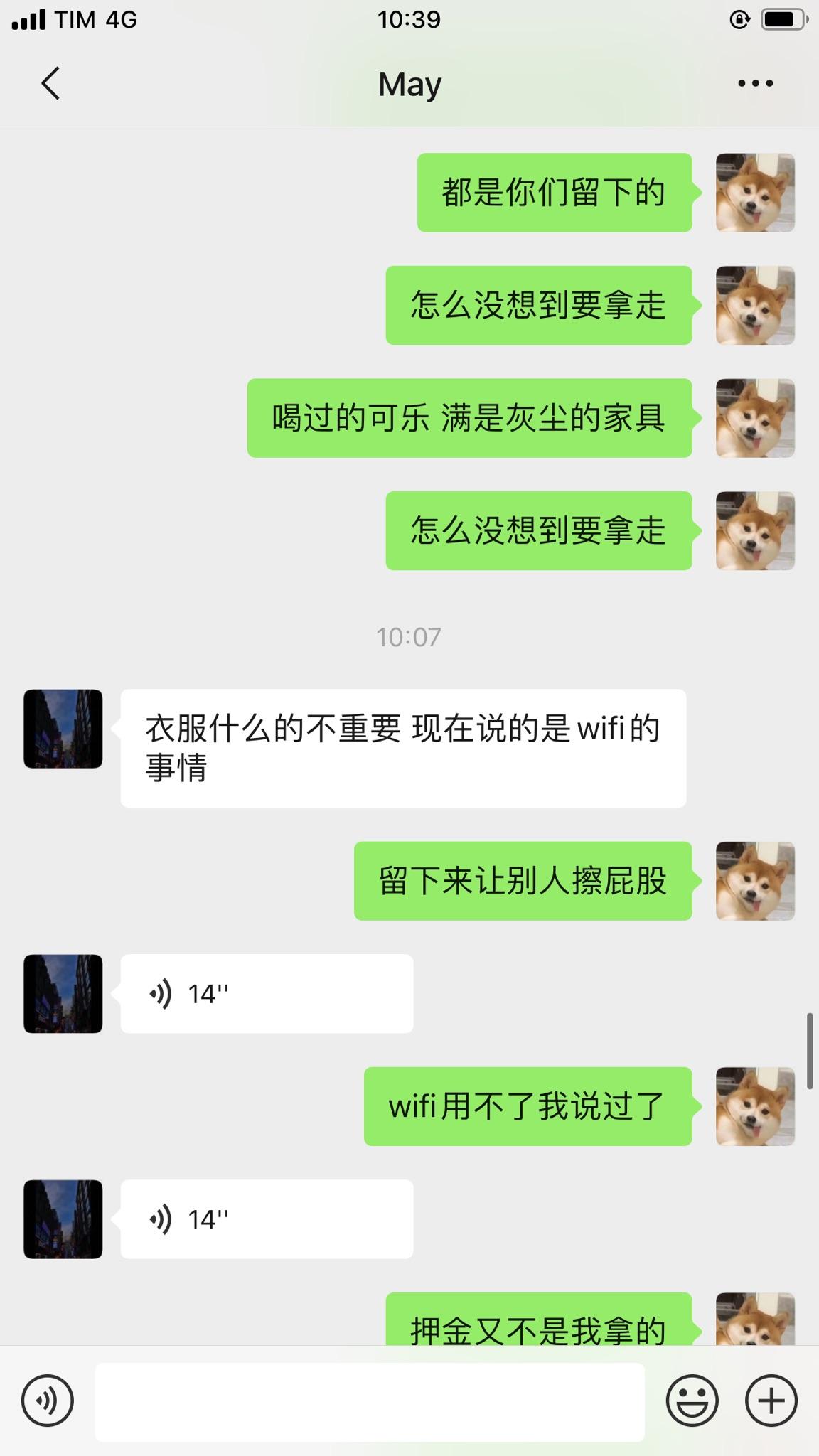Open the plus attachments menu
This screenshot has height=1456, width=819.
coord(771,1401)
